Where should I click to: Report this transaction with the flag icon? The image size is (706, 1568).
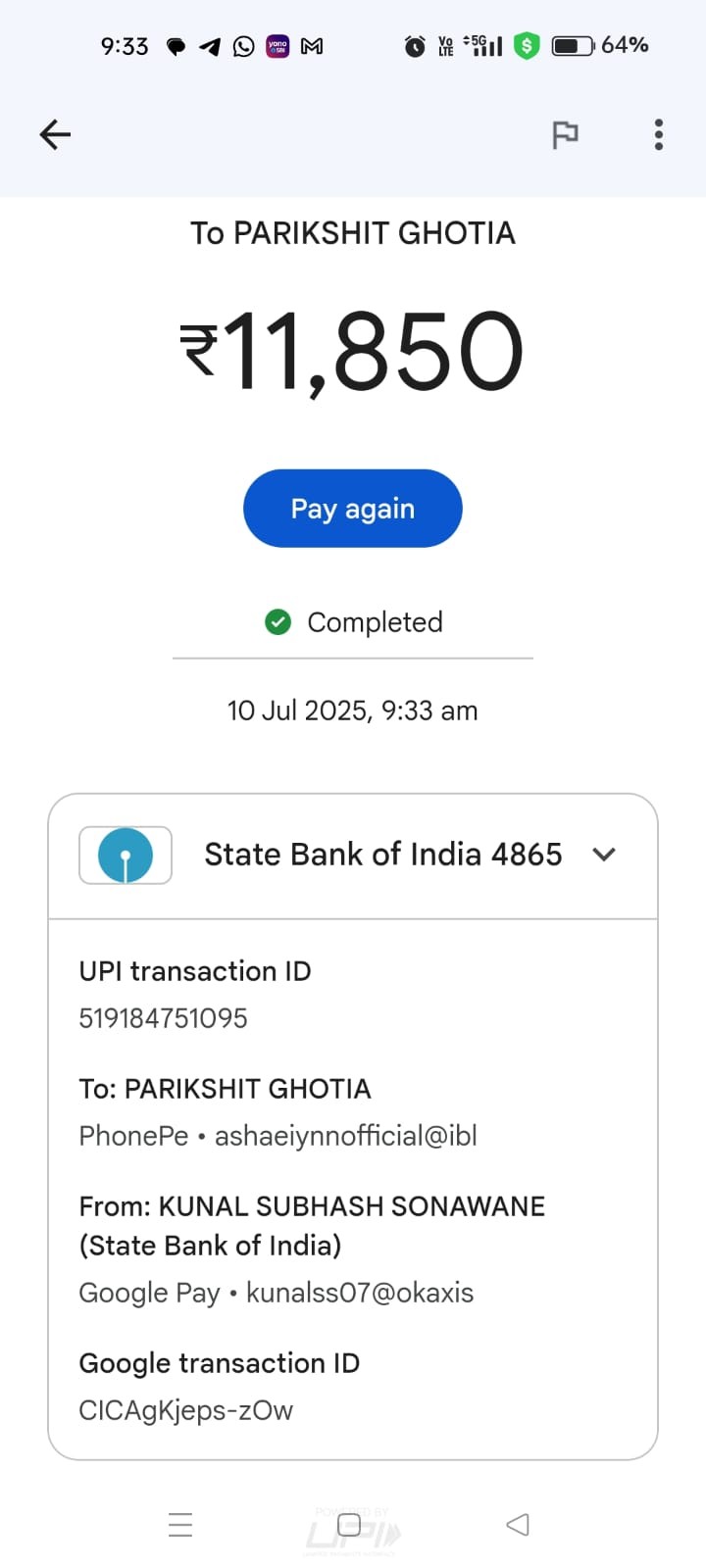(x=565, y=134)
